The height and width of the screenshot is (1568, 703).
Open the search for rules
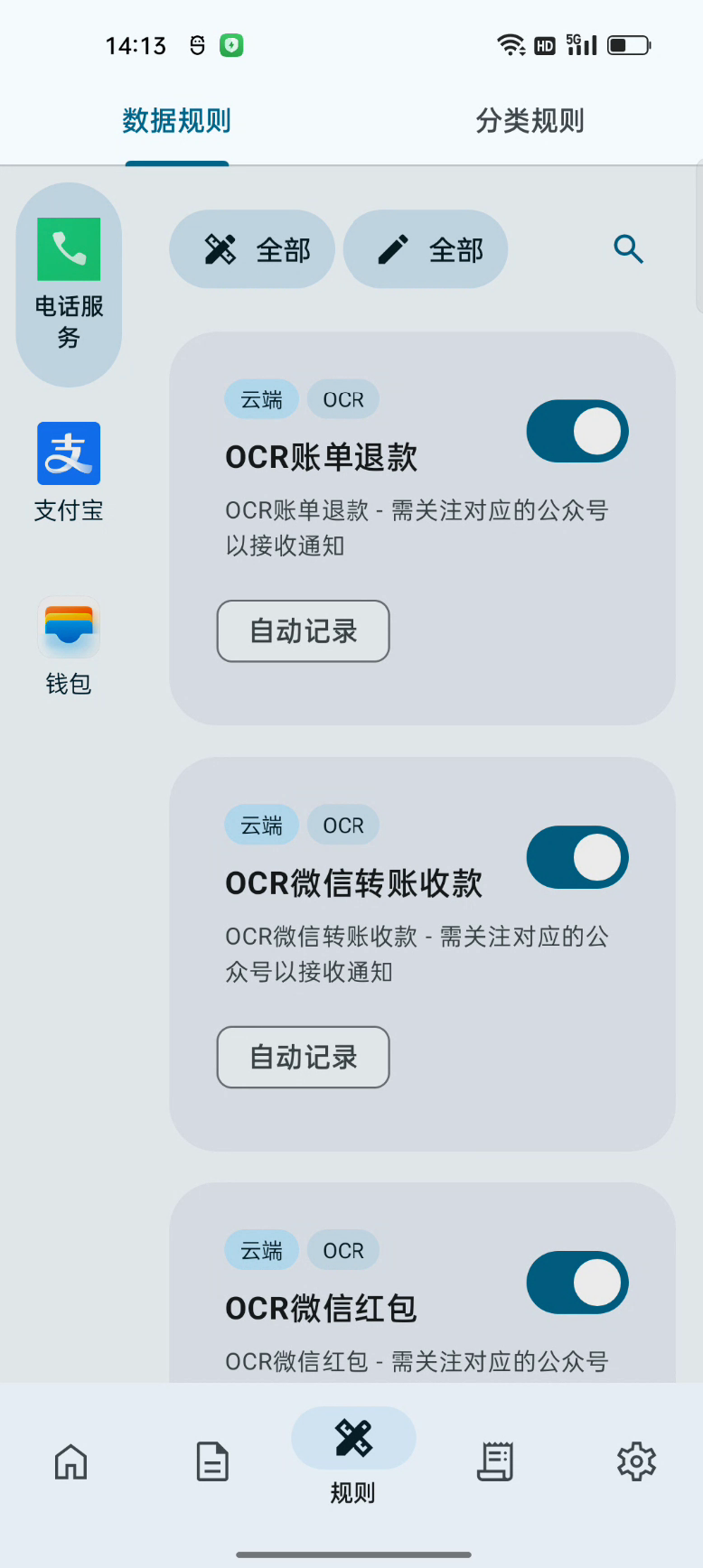click(627, 249)
